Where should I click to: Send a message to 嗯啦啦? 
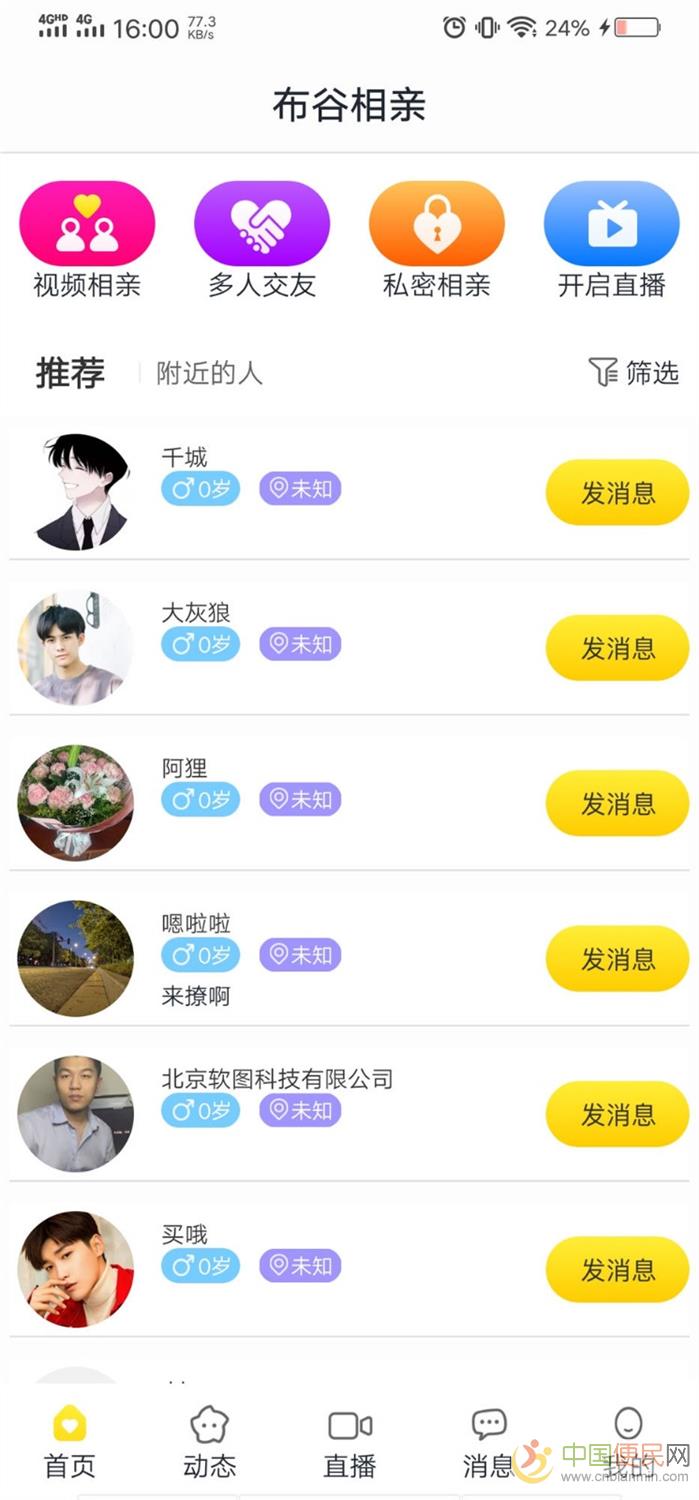[x=617, y=959]
